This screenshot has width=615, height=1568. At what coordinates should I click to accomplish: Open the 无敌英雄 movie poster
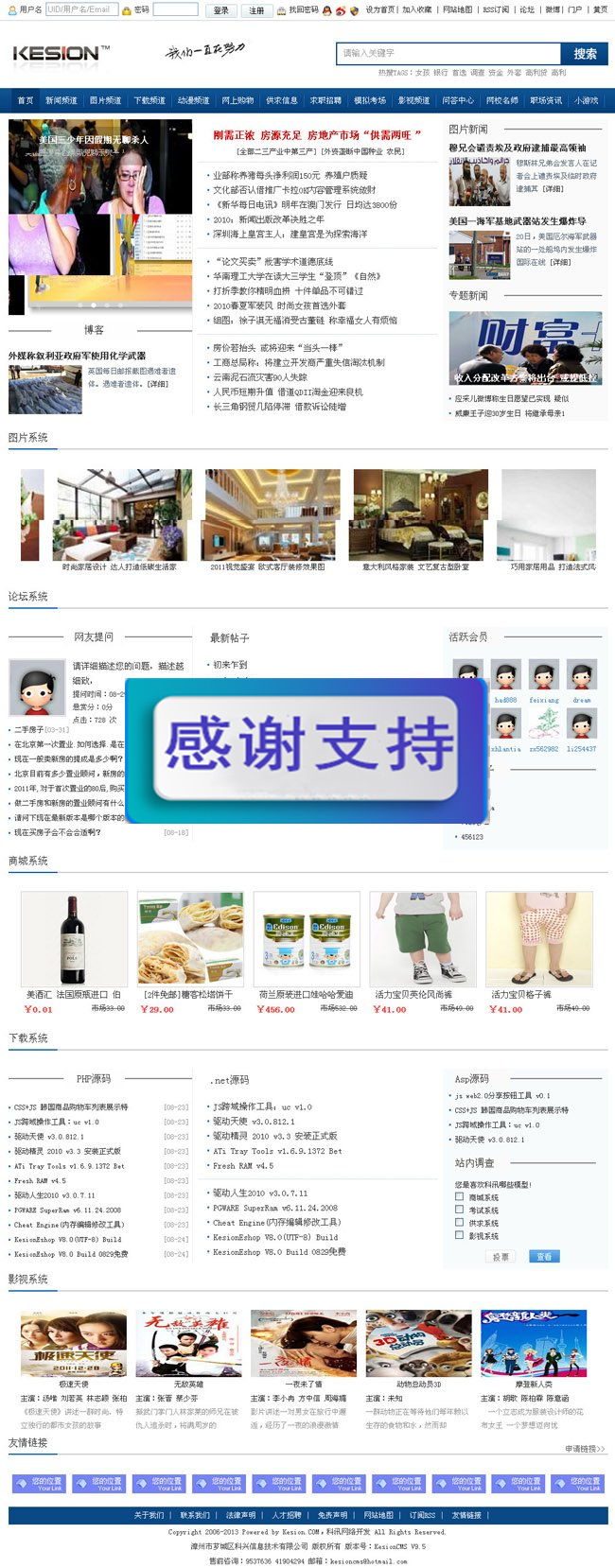point(188,1343)
